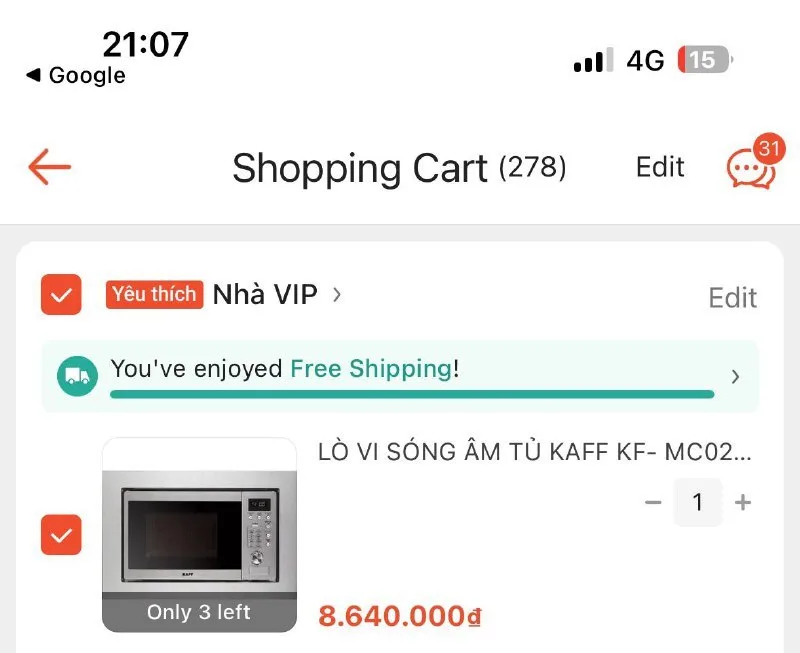
Task: Open the Free Shipping banner details
Action: click(x=401, y=376)
